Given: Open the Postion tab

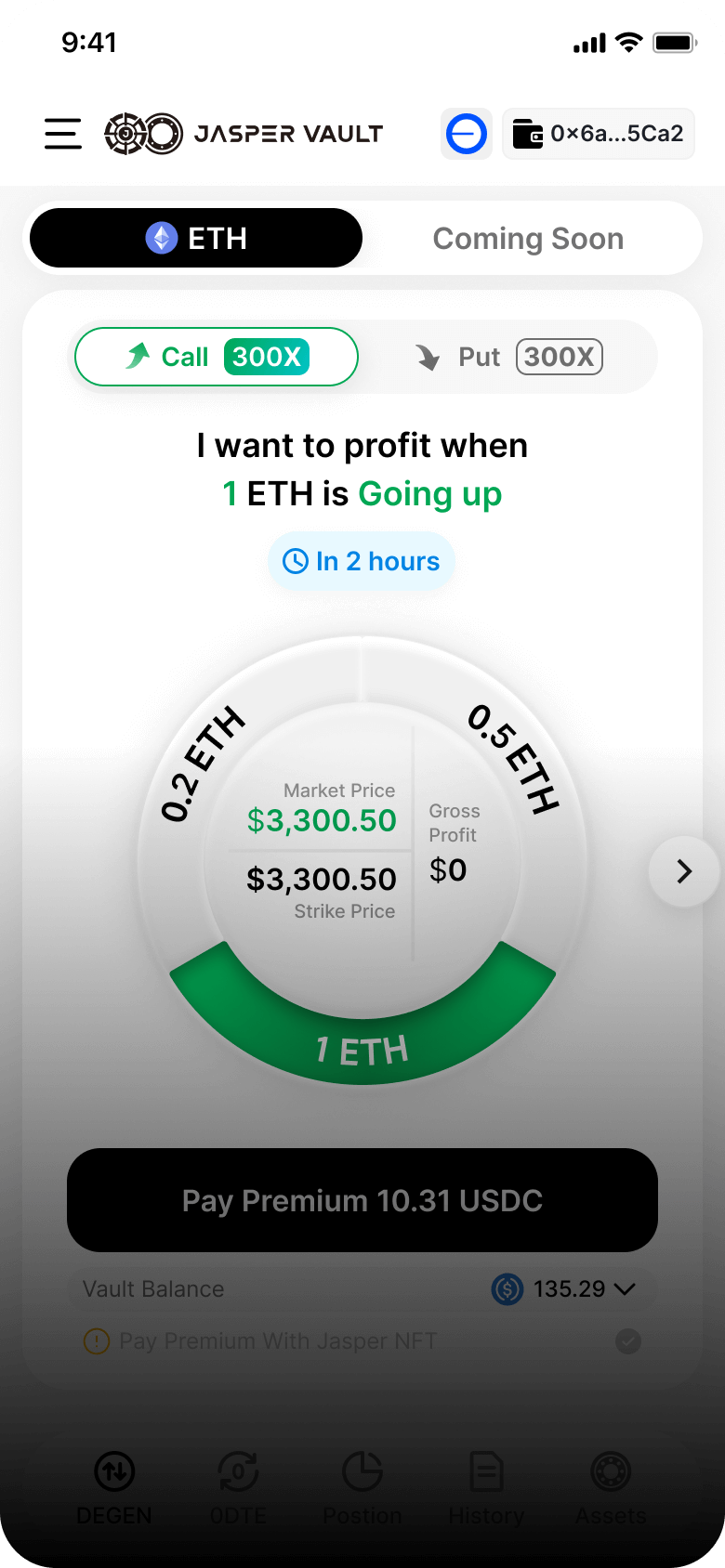Looking at the screenshot, I should [362, 1488].
